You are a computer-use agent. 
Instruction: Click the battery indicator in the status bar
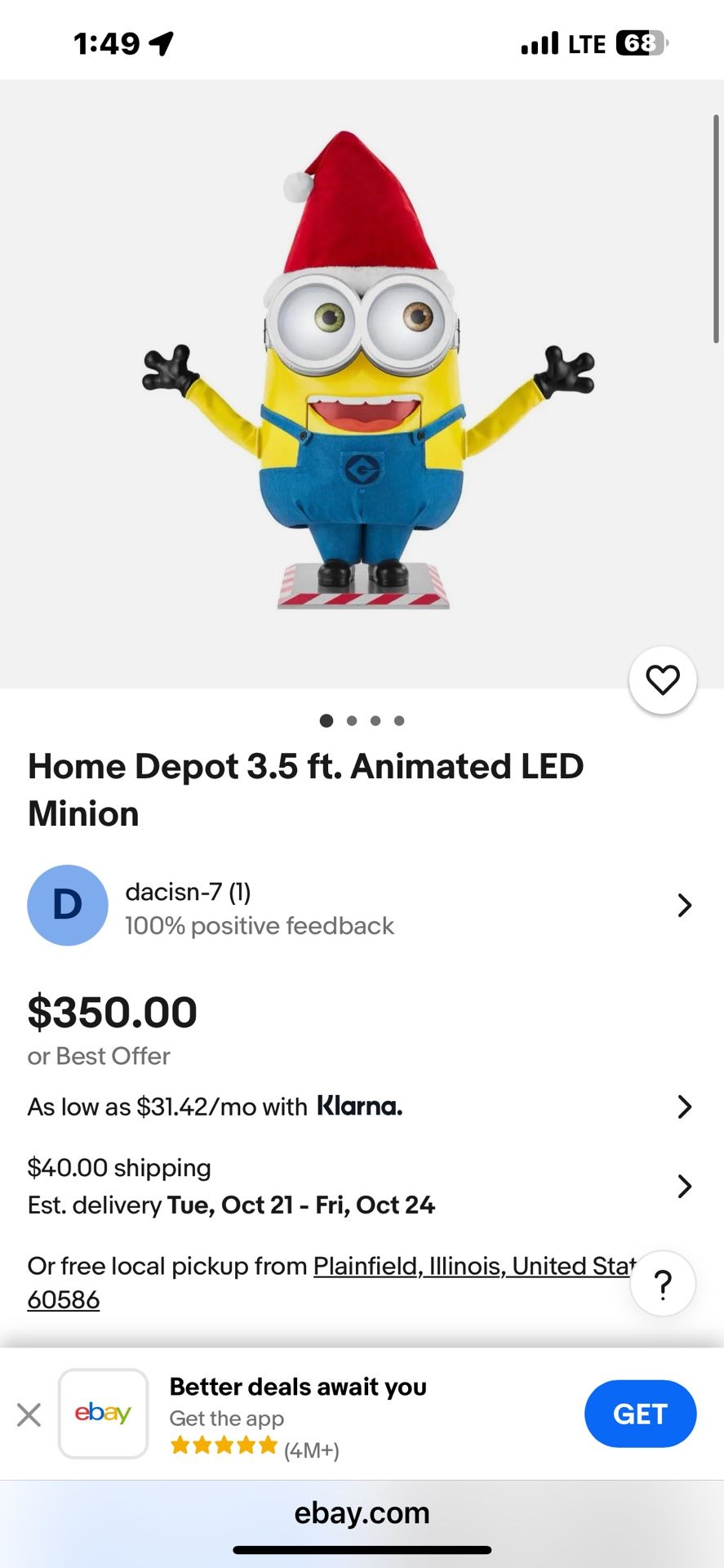(644, 43)
